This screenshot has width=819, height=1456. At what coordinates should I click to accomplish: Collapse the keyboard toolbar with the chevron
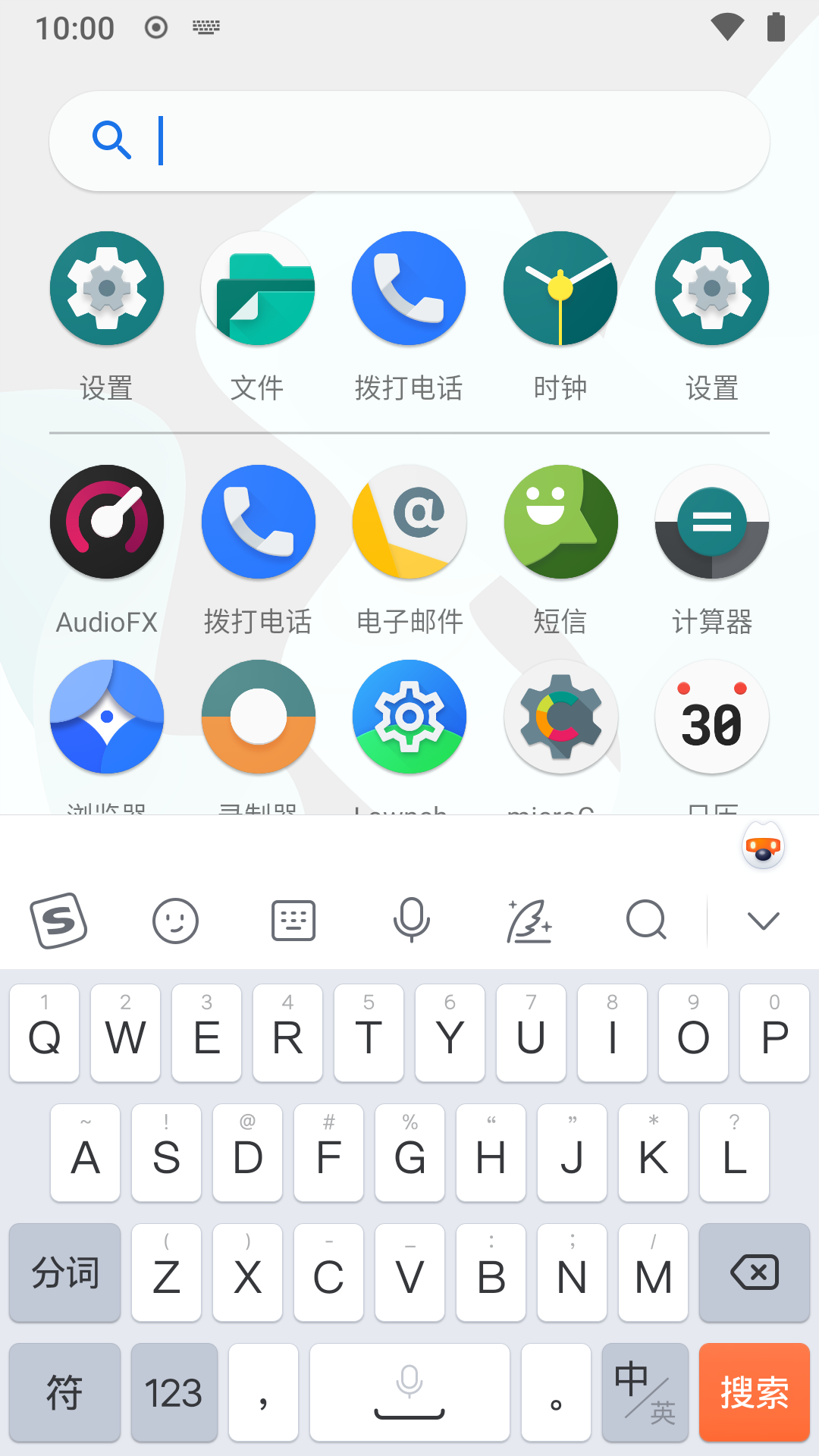763,921
